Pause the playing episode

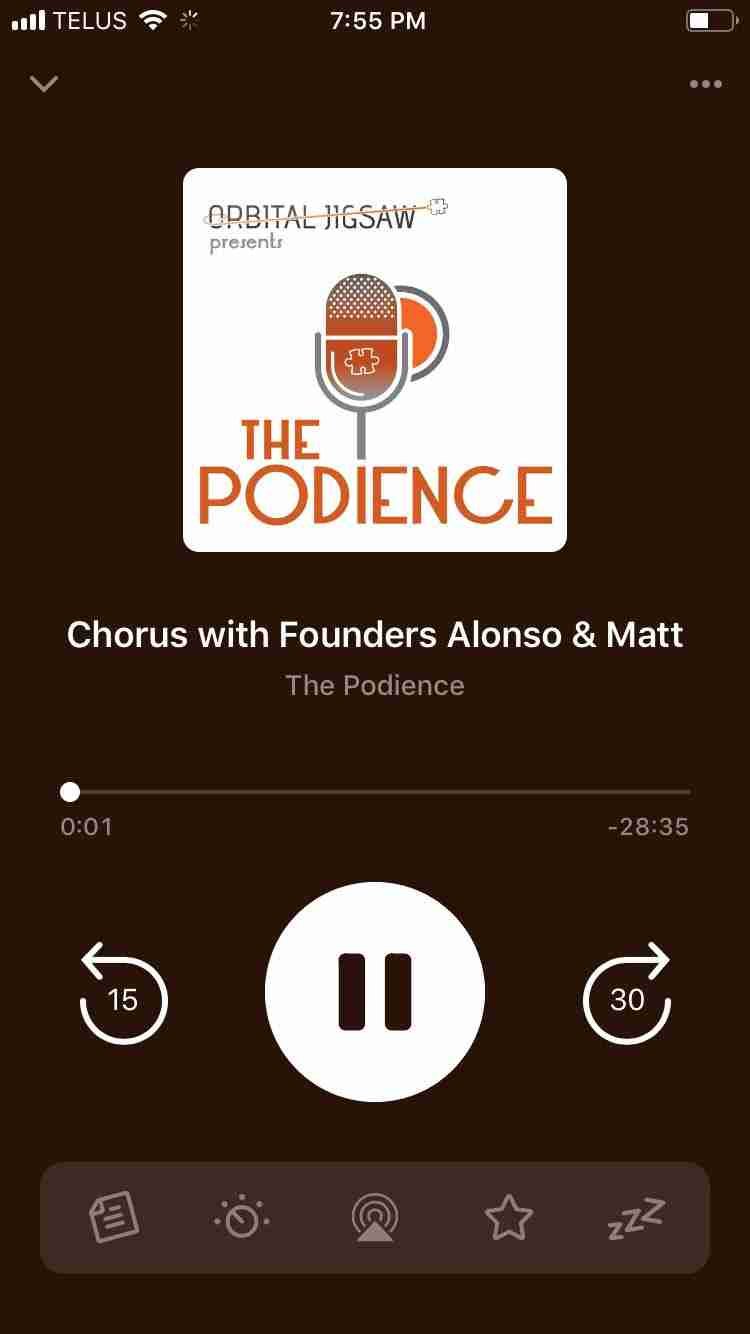point(375,992)
